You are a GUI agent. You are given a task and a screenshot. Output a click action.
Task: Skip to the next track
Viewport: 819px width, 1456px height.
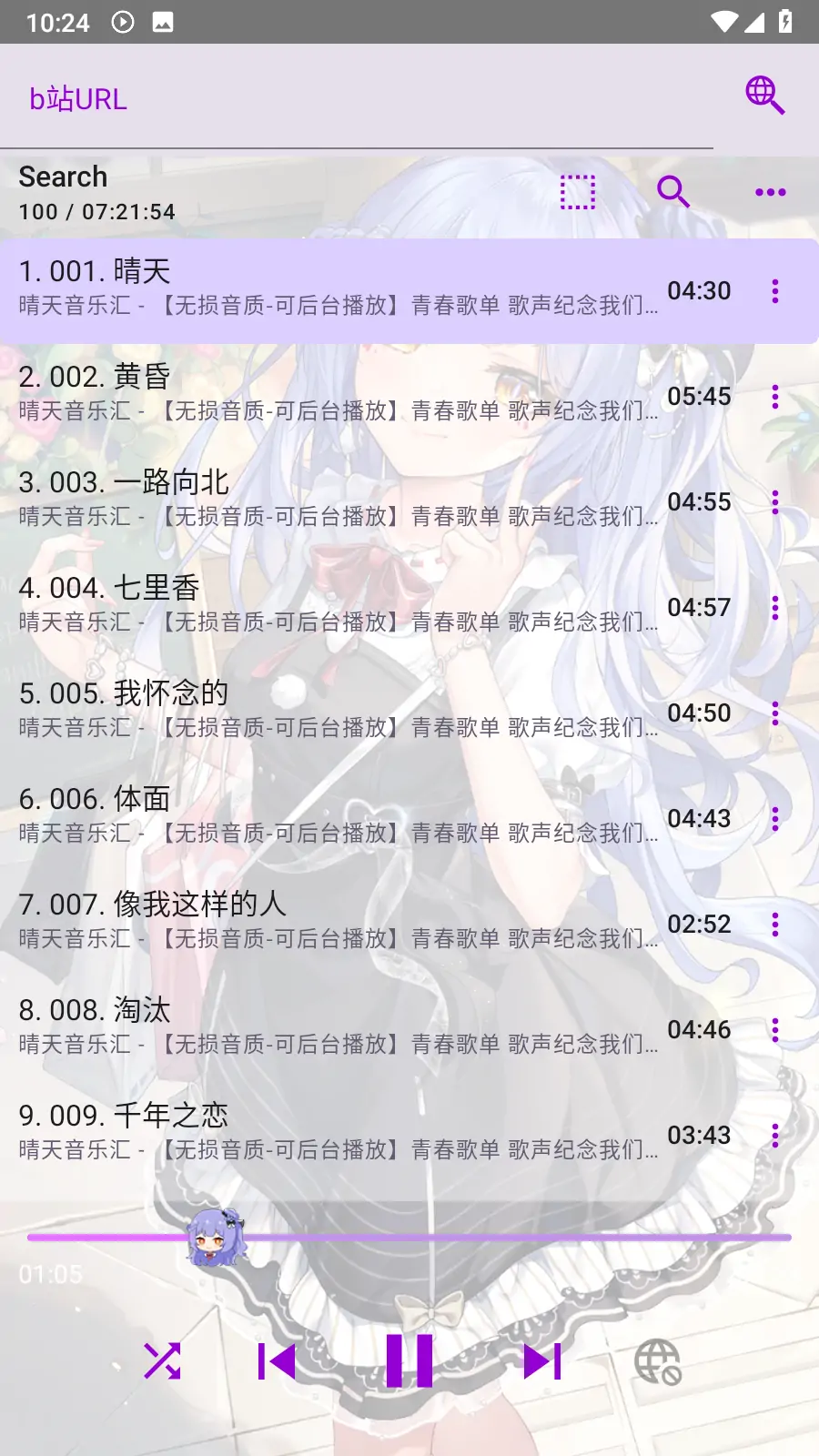(x=541, y=1360)
